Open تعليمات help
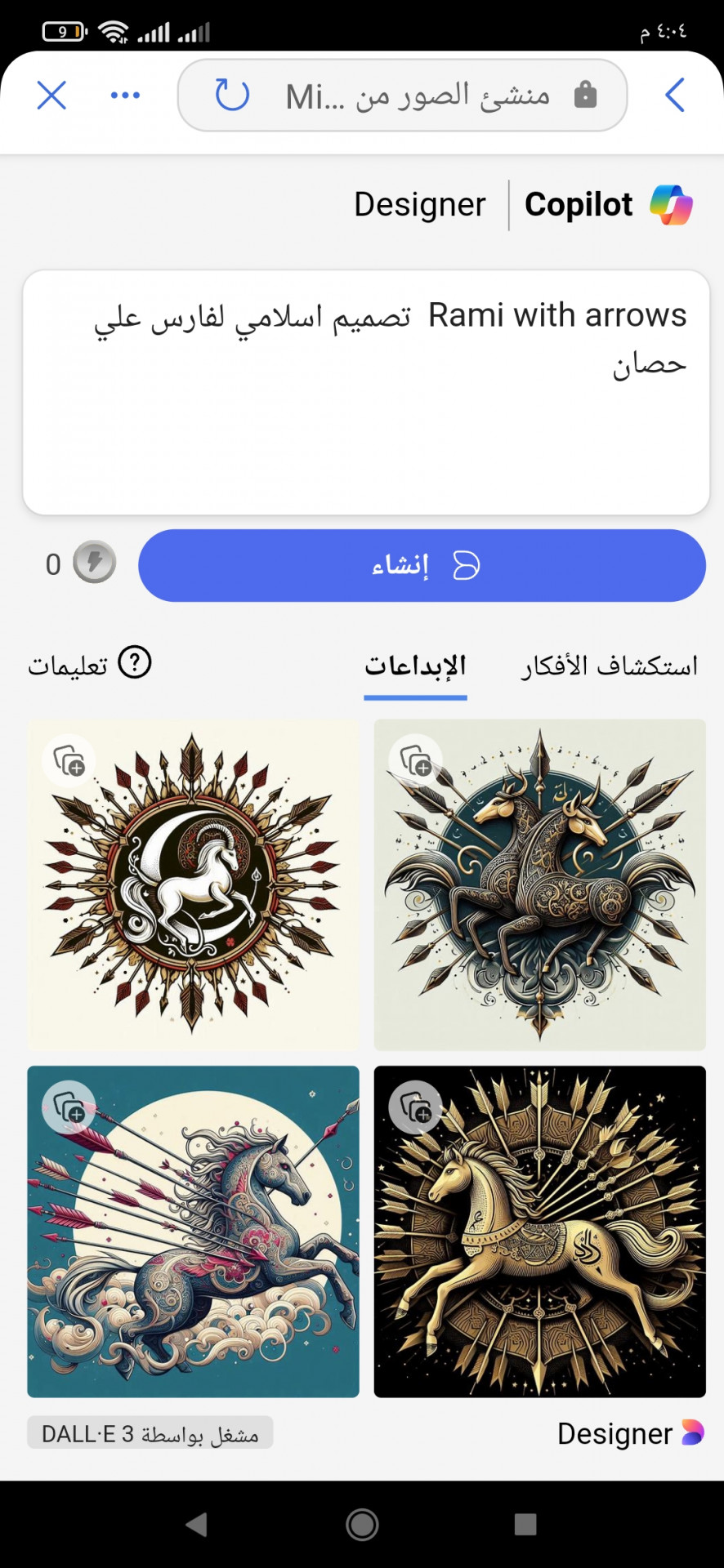 pos(90,664)
